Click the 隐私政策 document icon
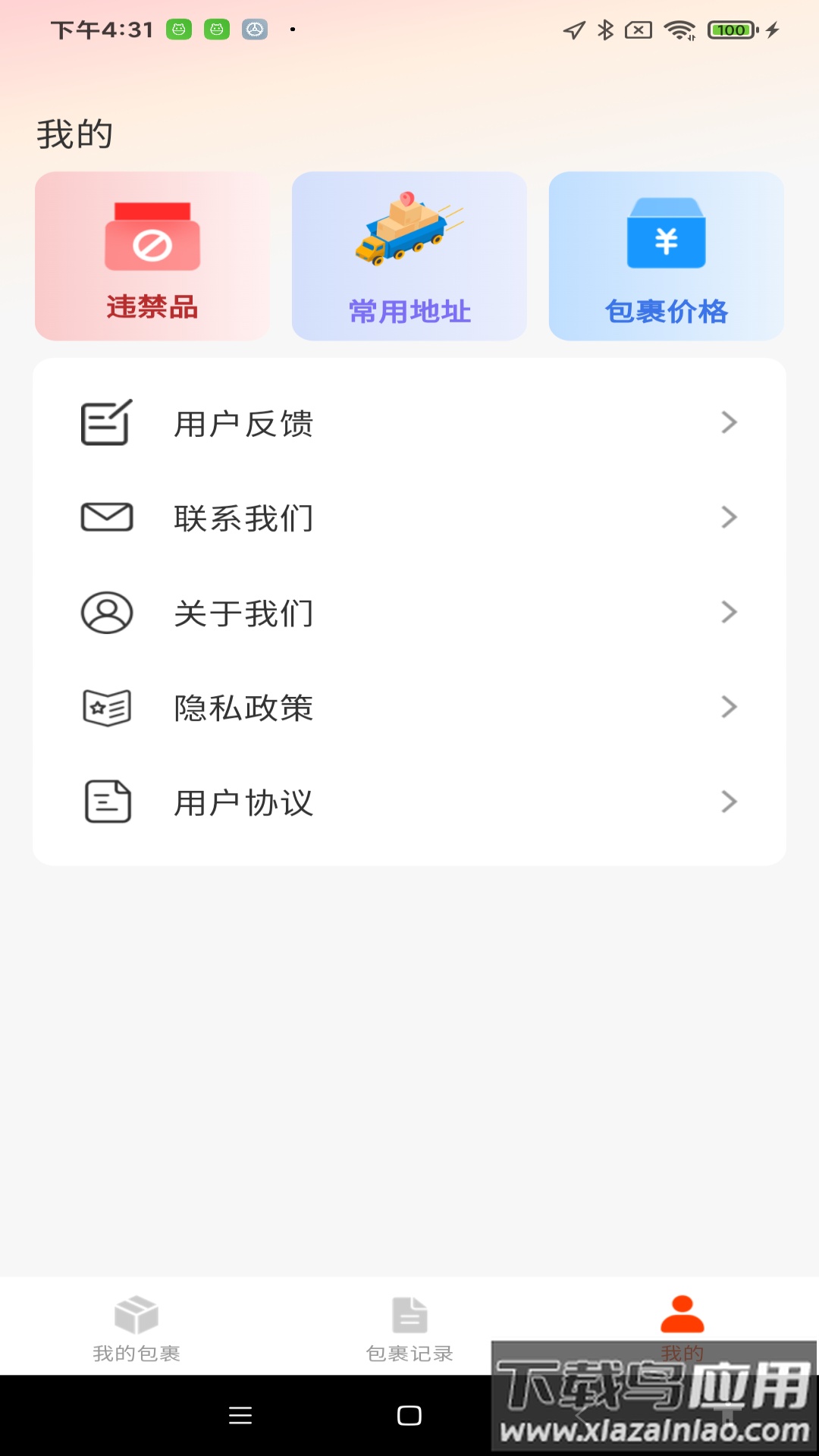The image size is (819, 1456). [x=106, y=707]
